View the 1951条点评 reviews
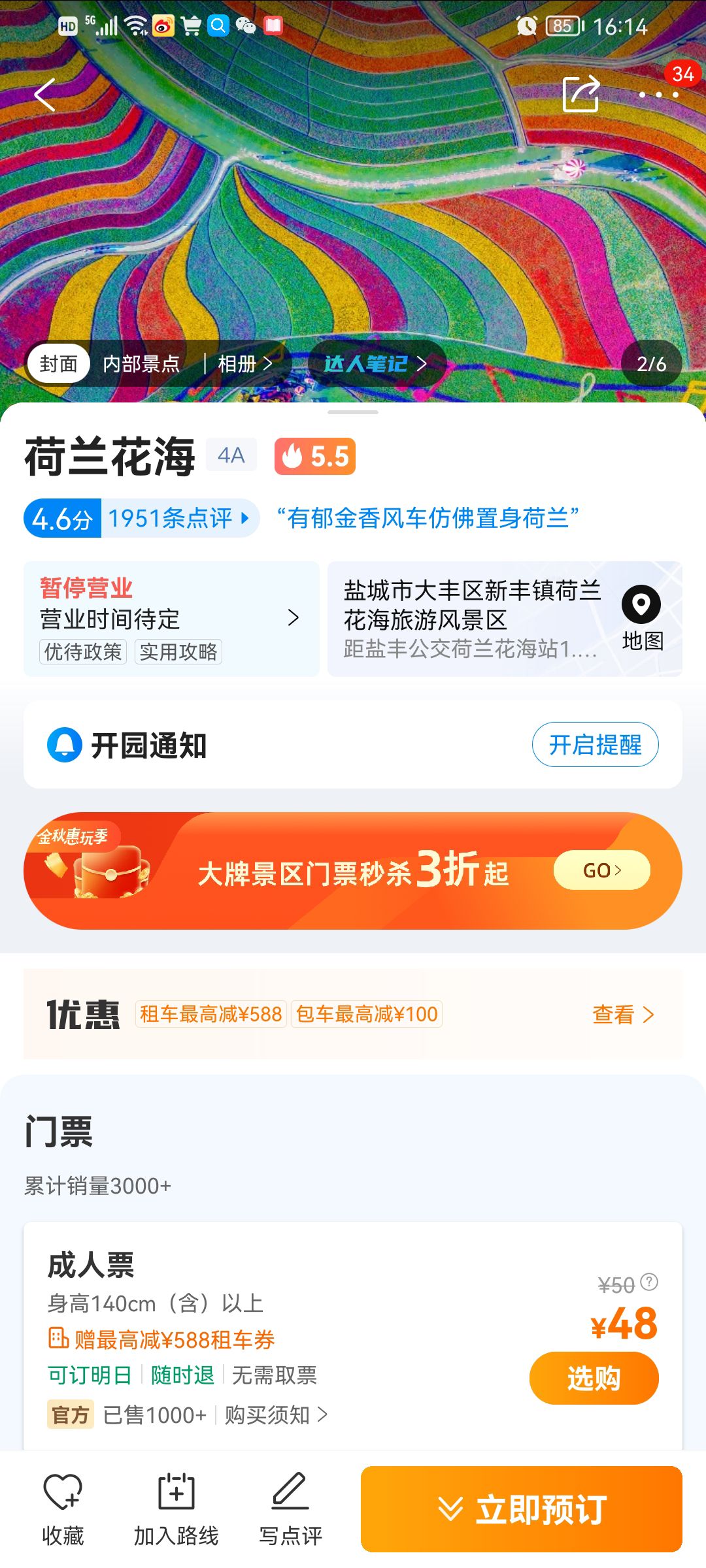The image size is (706, 1568). 178,519
